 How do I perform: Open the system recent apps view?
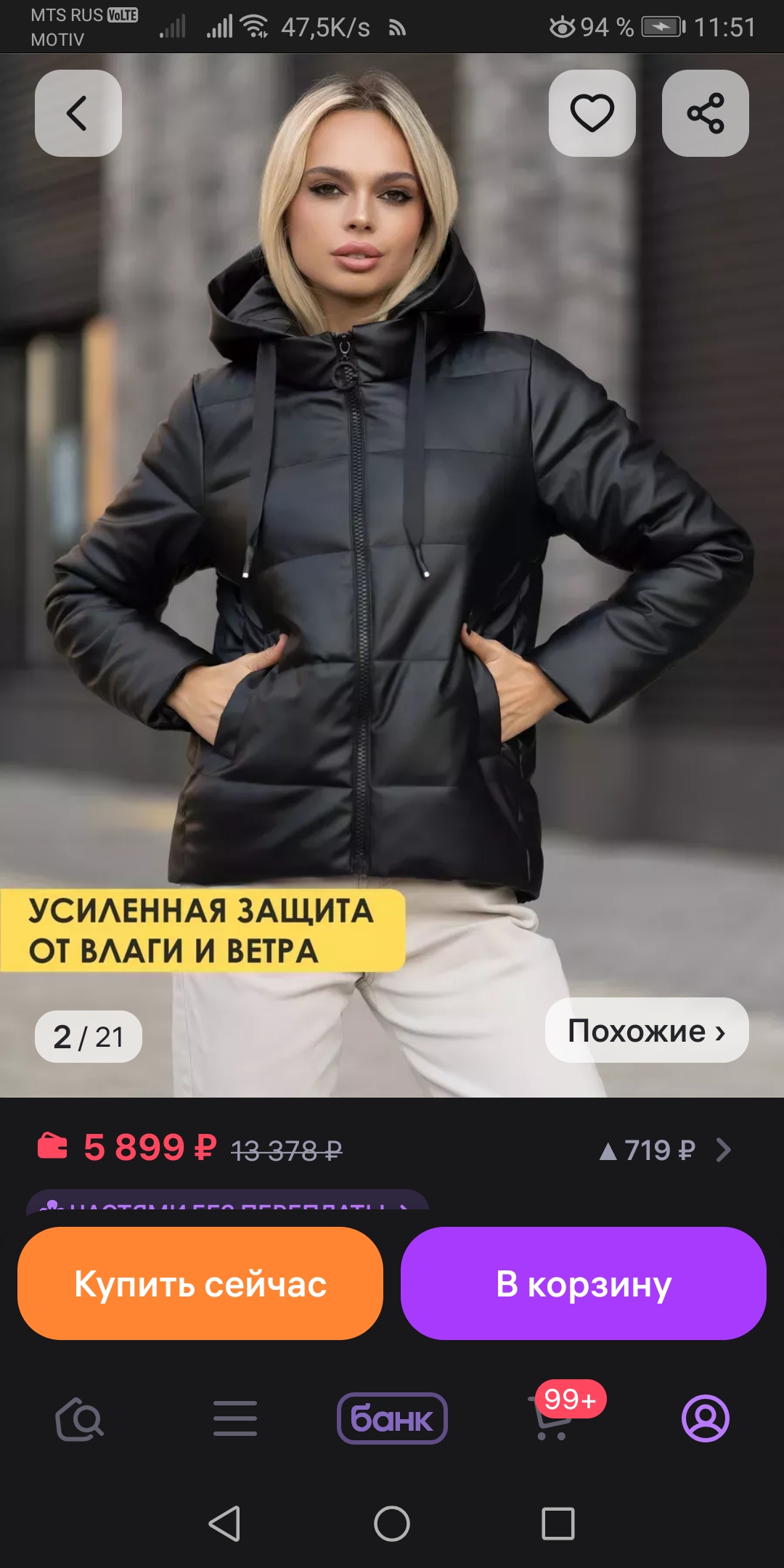tap(558, 1523)
